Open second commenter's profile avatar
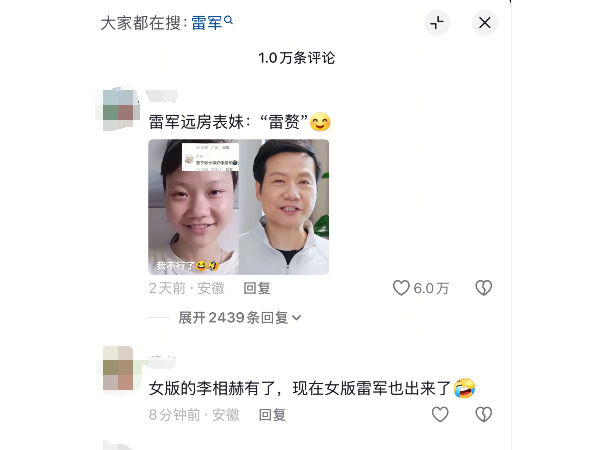Screen dimensions: 600x450 pos(118,372)
